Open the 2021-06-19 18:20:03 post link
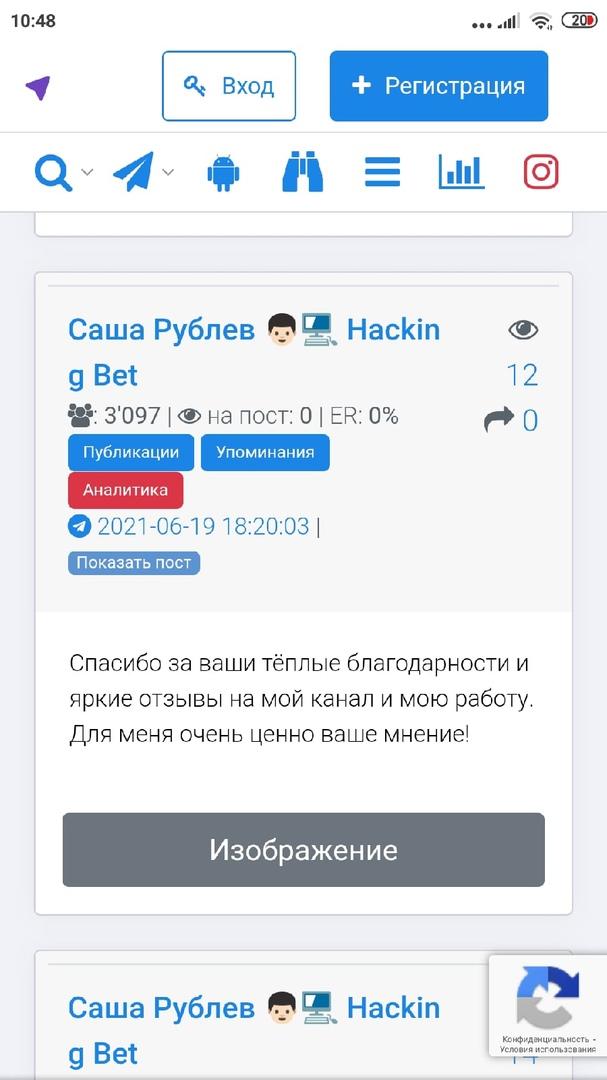 [203, 527]
